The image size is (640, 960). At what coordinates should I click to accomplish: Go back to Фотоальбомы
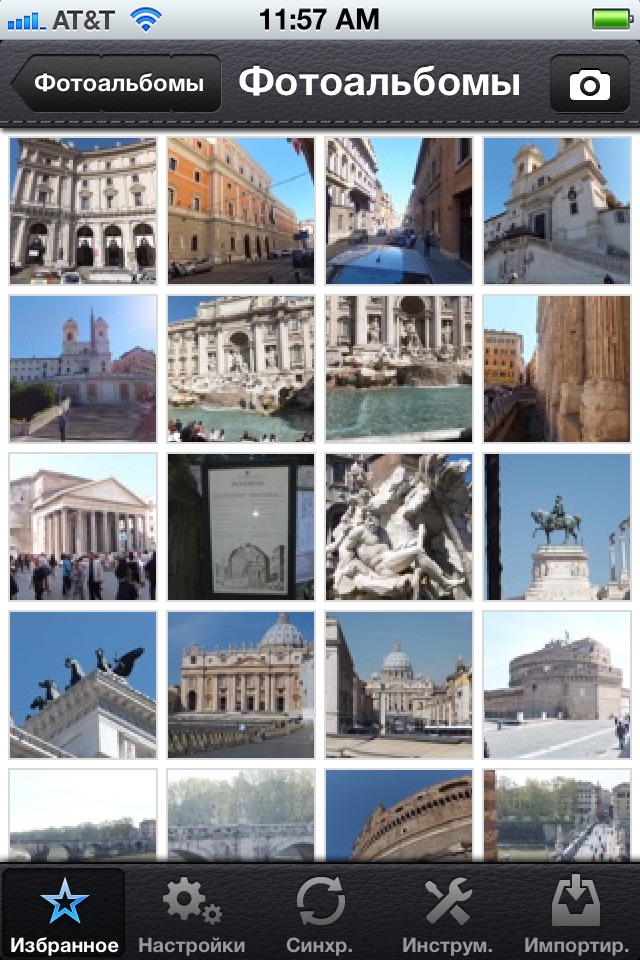point(117,83)
